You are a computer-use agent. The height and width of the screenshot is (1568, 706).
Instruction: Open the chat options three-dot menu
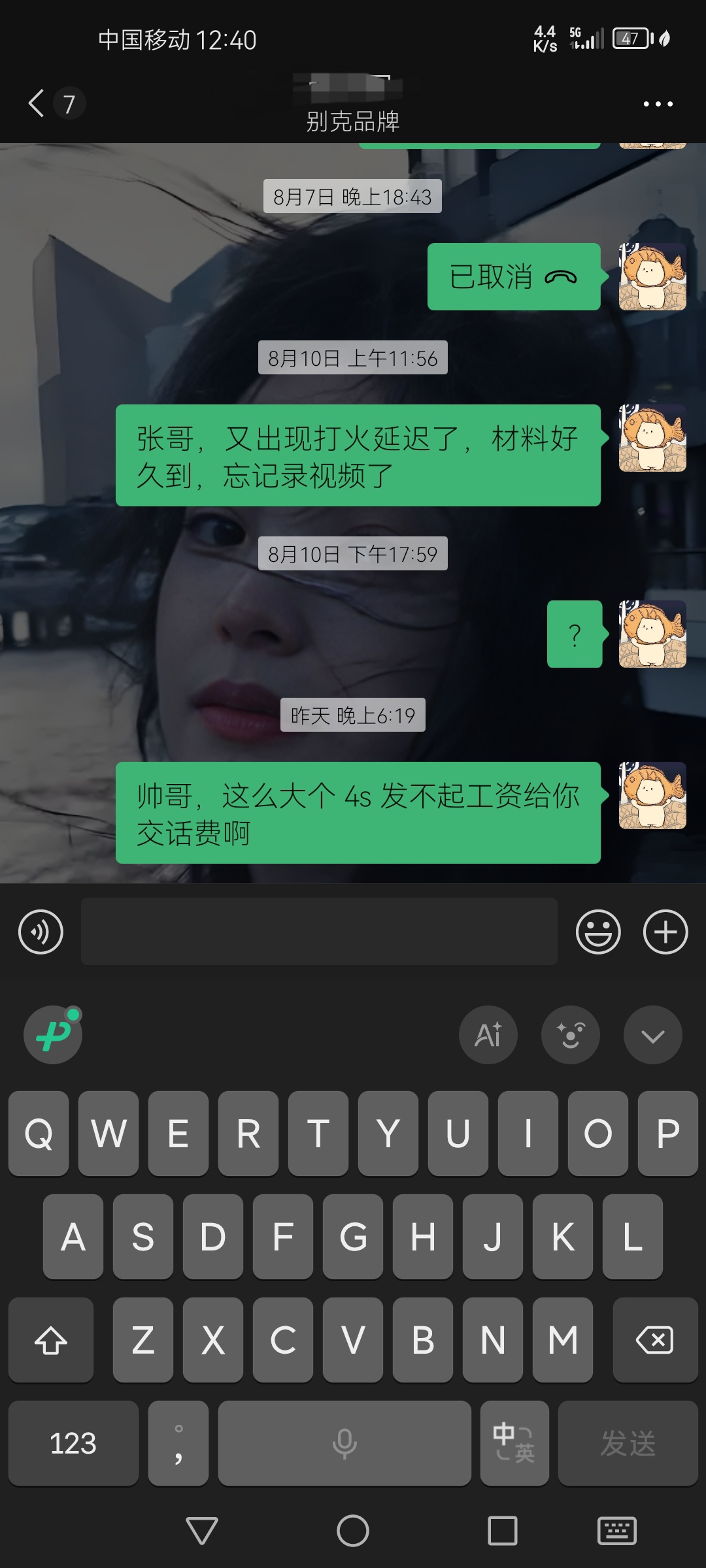(x=658, y=104)
